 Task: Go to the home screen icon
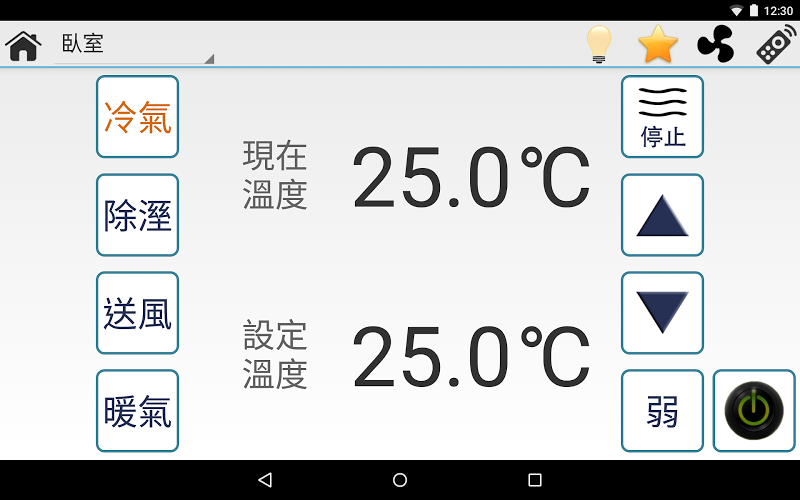(23, 45)
